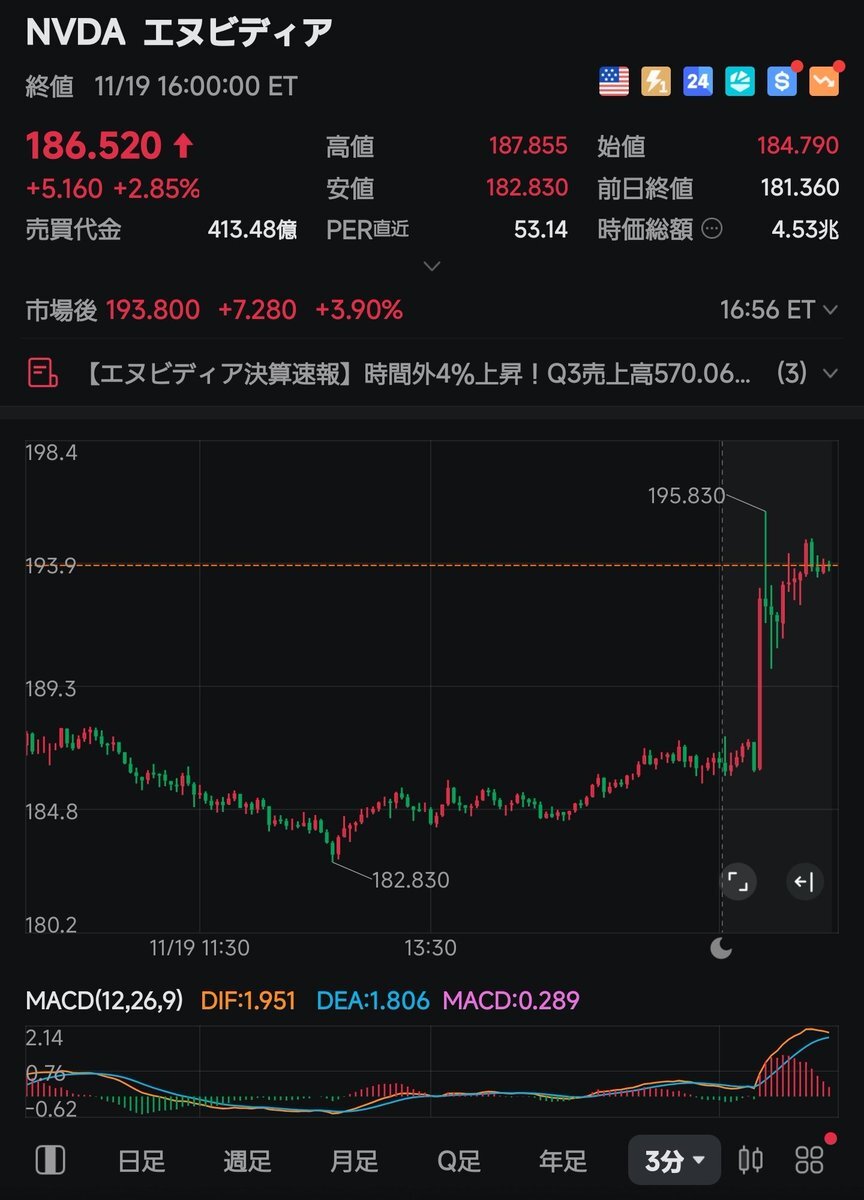864x1200 pixels.
Task: Open the 3分 interval dropdown
Action: (x=674, y=1161)
